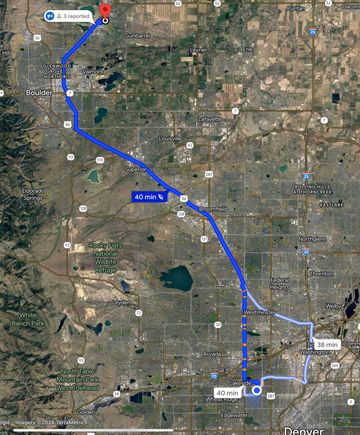Tap the red destination pin

[105, 11]
